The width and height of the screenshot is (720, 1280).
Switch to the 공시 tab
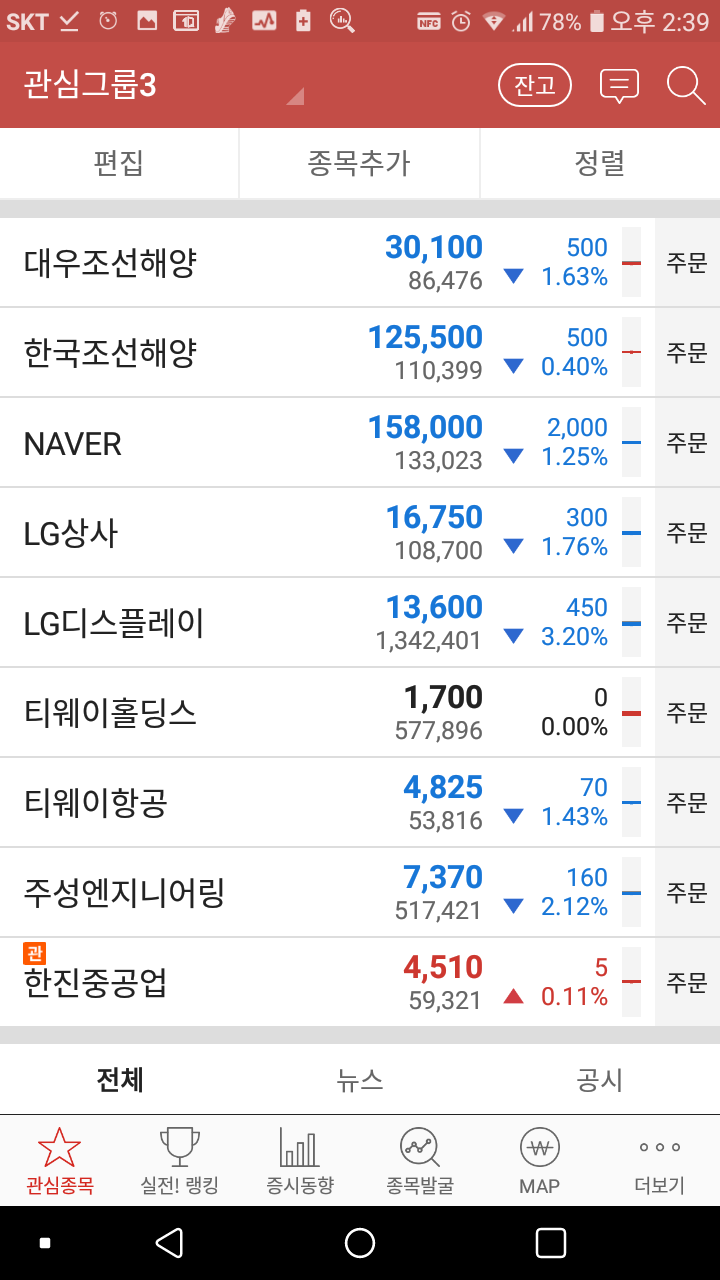[x=600, y=1080]
